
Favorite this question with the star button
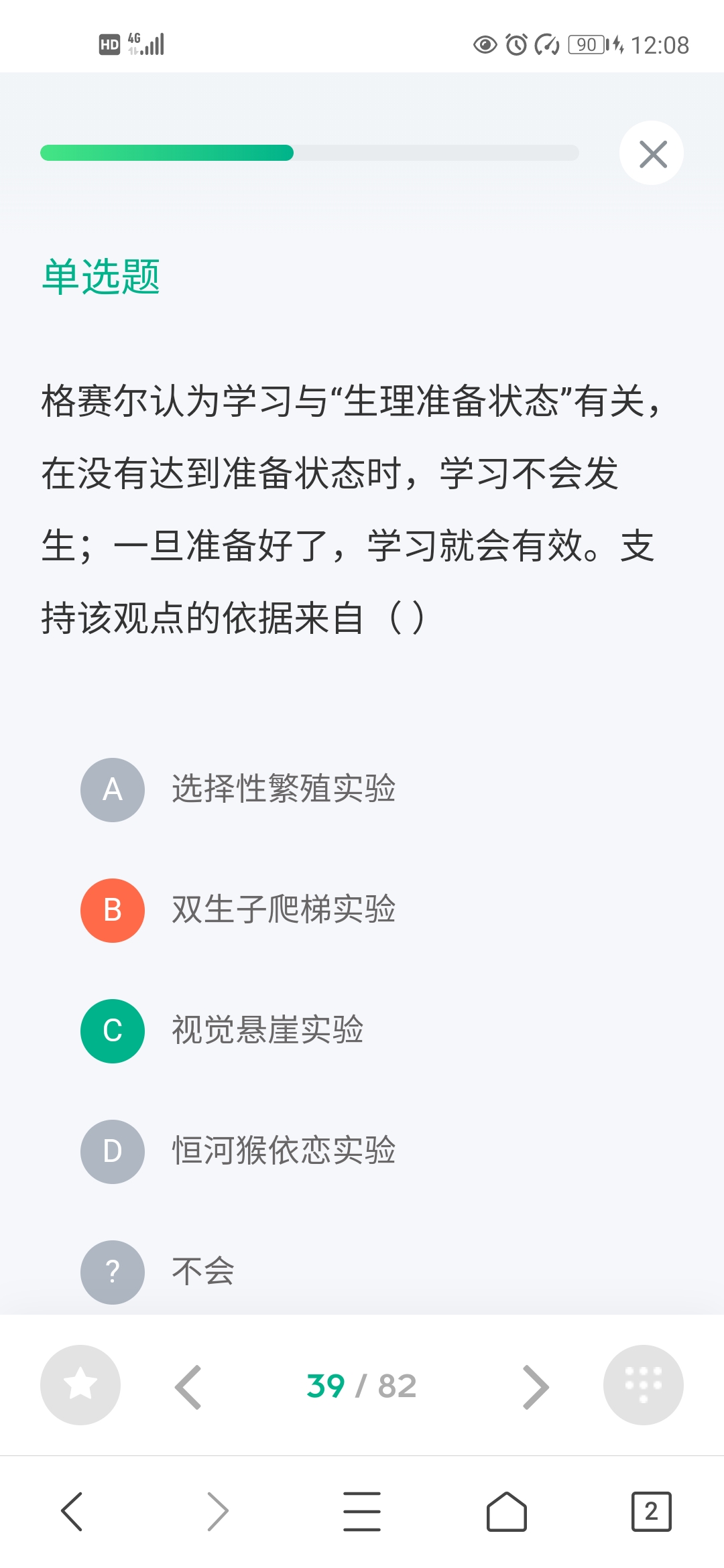coord(80,1385)
